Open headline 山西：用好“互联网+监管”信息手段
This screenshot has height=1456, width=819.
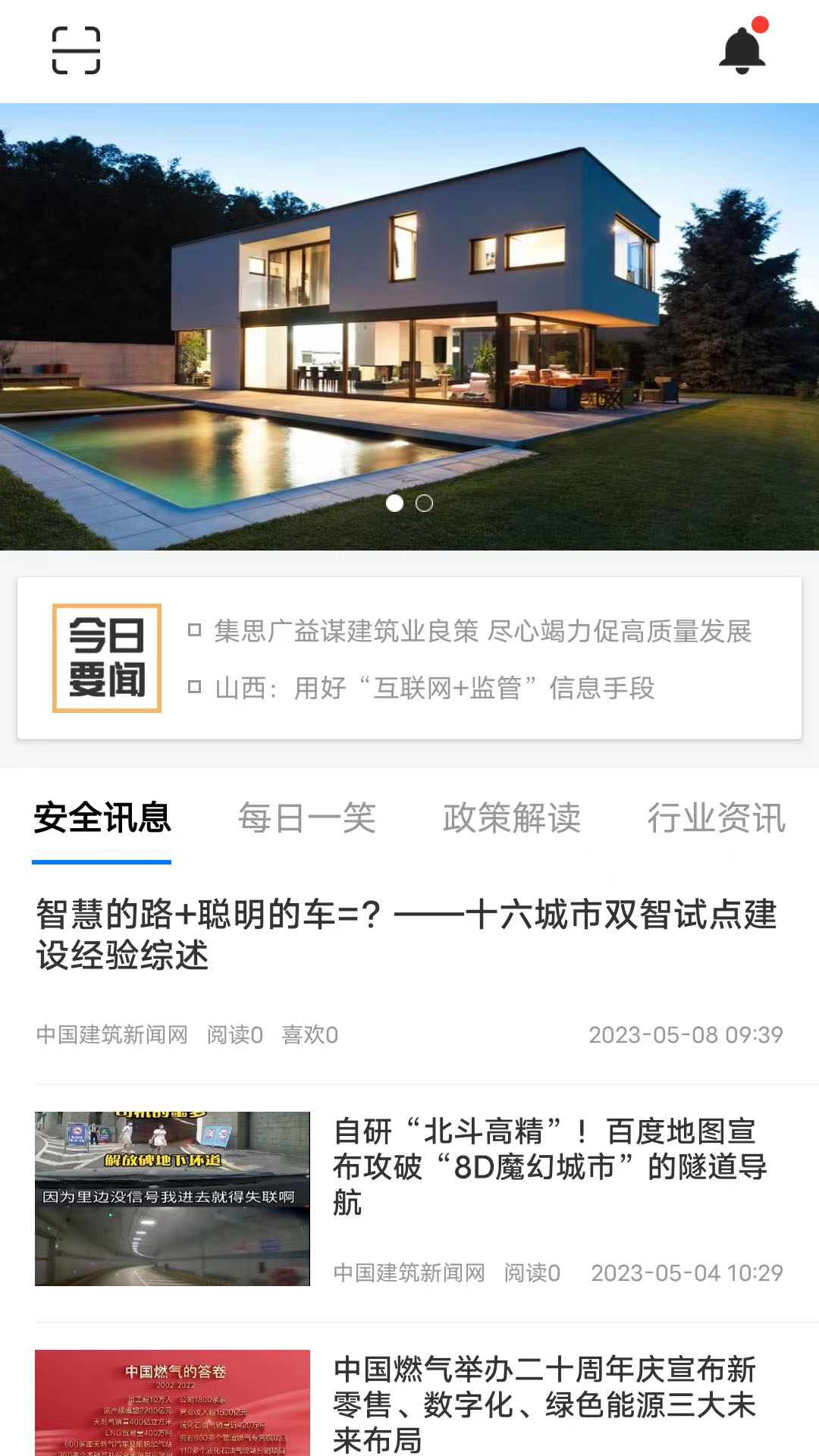coord(435,688)
